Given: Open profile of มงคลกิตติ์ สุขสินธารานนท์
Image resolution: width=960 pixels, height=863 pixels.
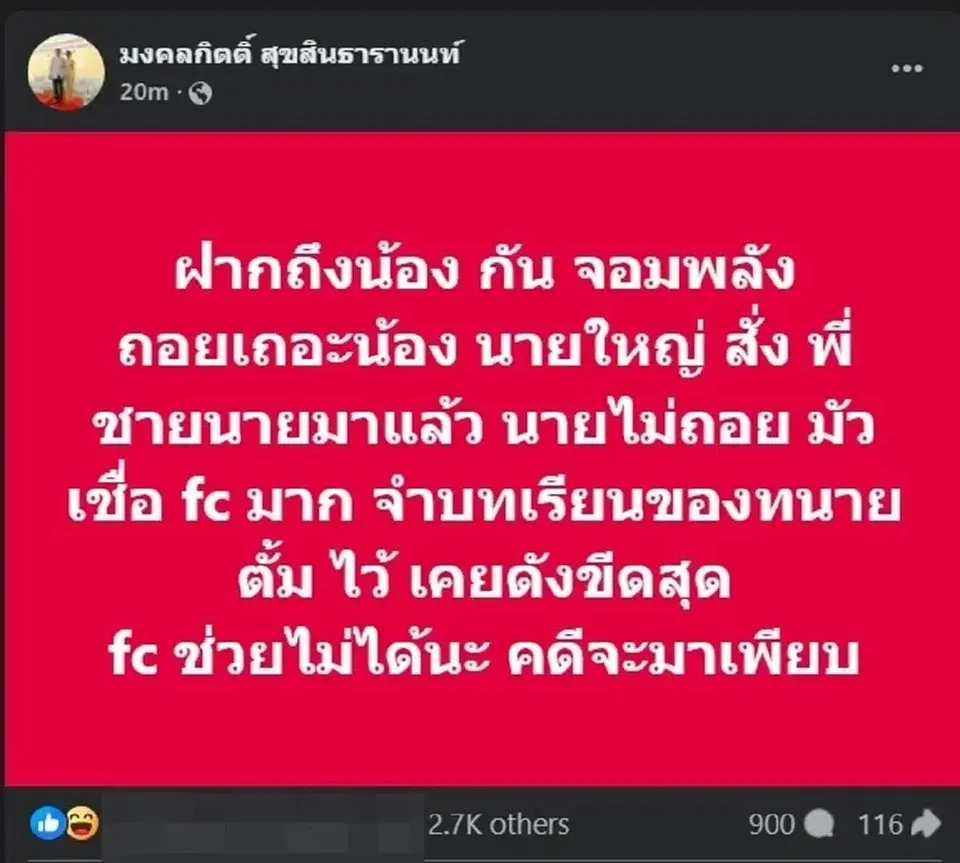Looking at the screenshot, I should [277, 55].
